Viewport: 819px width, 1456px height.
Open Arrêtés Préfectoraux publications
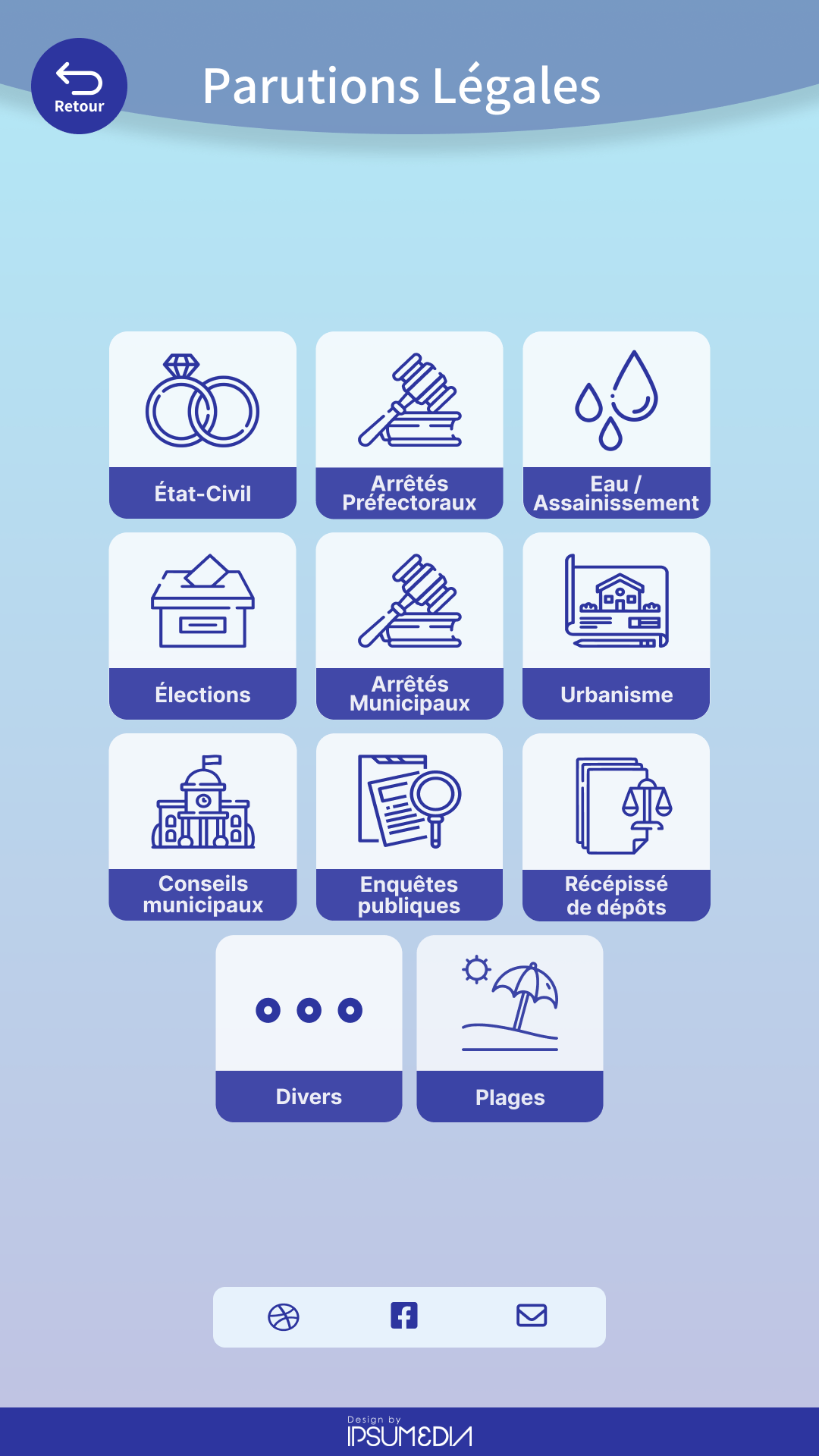pyautogui.click(x=409, y=425)
